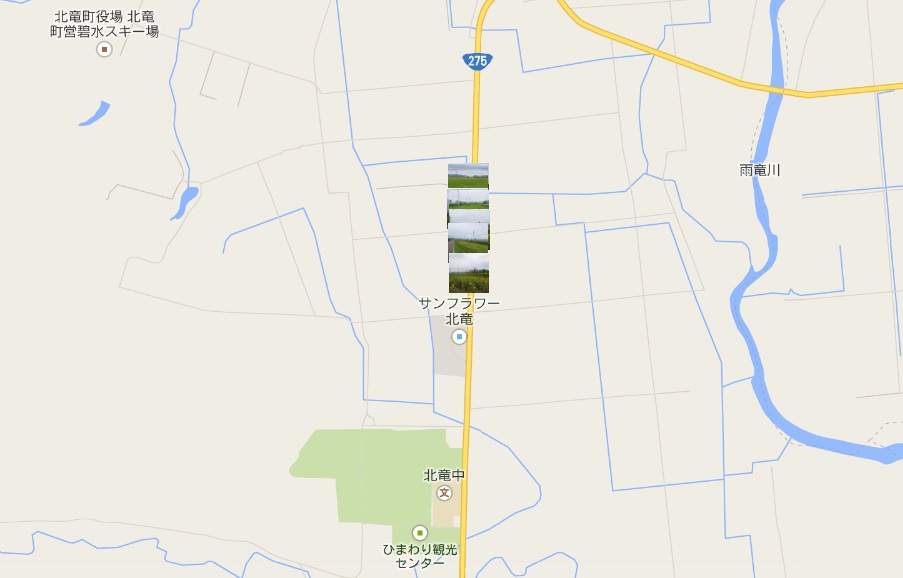The image size is (903, 578).
Task: Open the topmost photo thumbnail on the map
Action: point(468,174)
